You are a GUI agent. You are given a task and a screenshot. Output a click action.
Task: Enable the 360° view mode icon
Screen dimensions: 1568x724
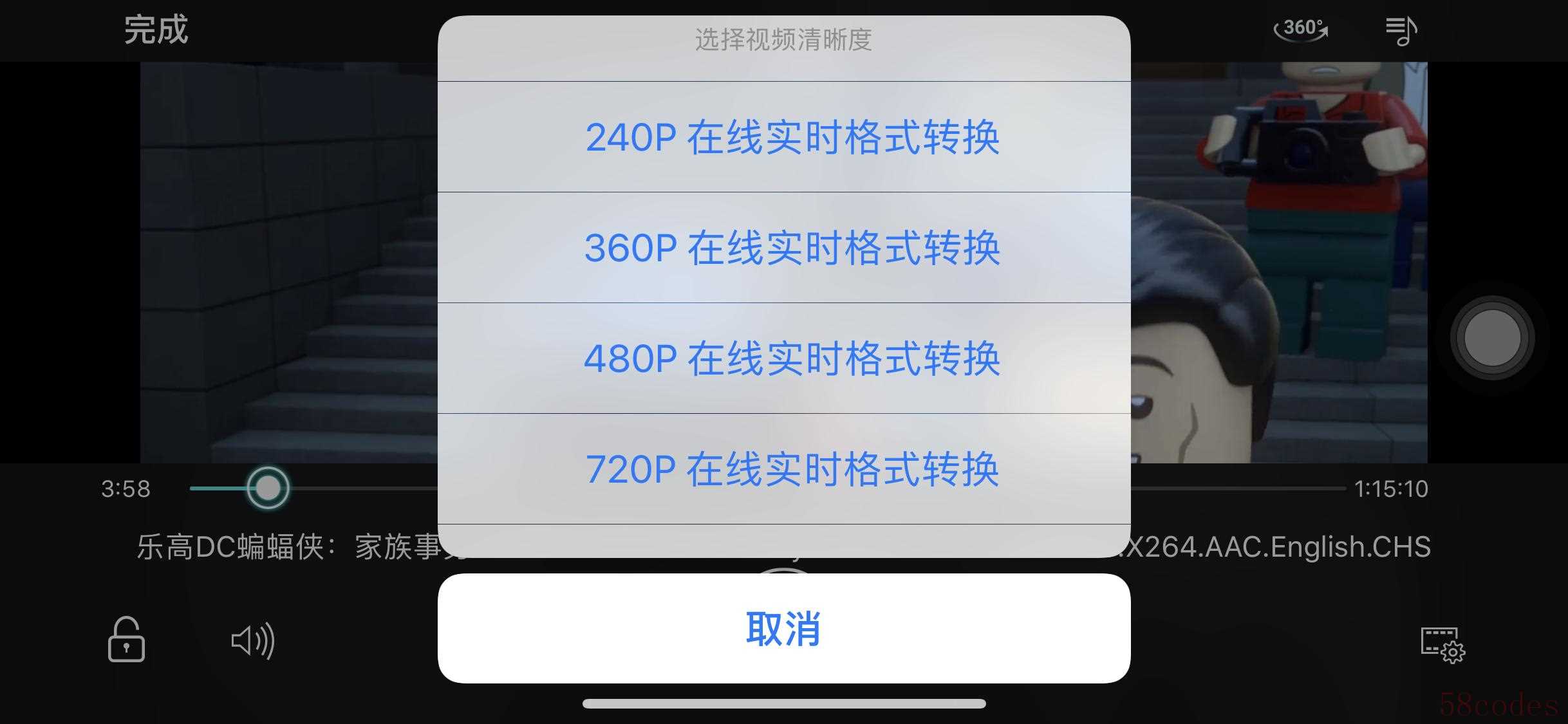(x=1302, y=29)
